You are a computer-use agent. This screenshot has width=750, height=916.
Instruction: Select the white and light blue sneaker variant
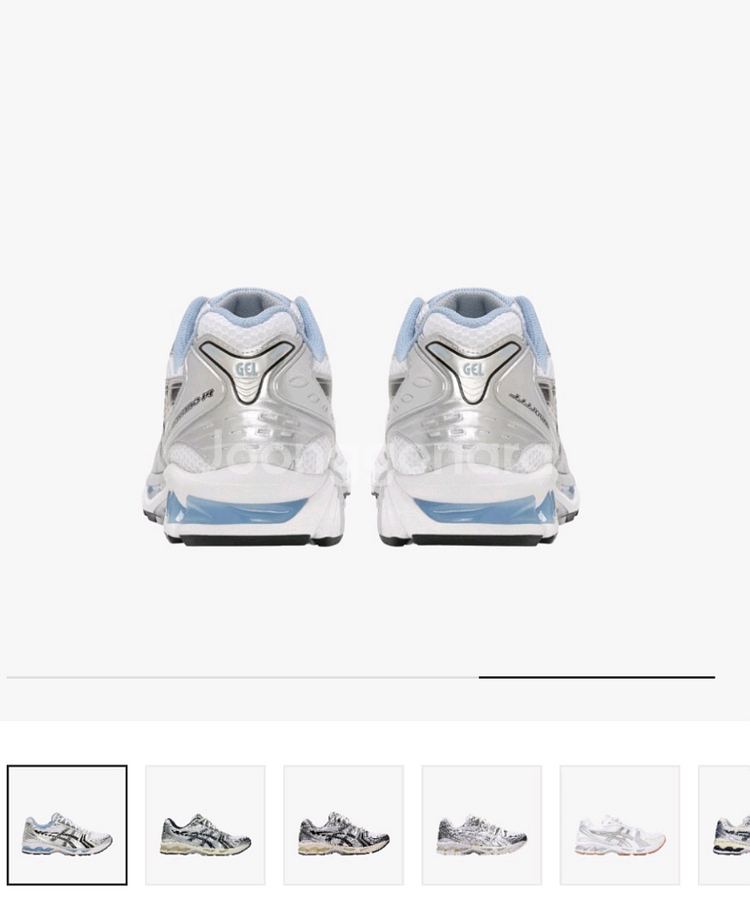click(x=67, y=825)
